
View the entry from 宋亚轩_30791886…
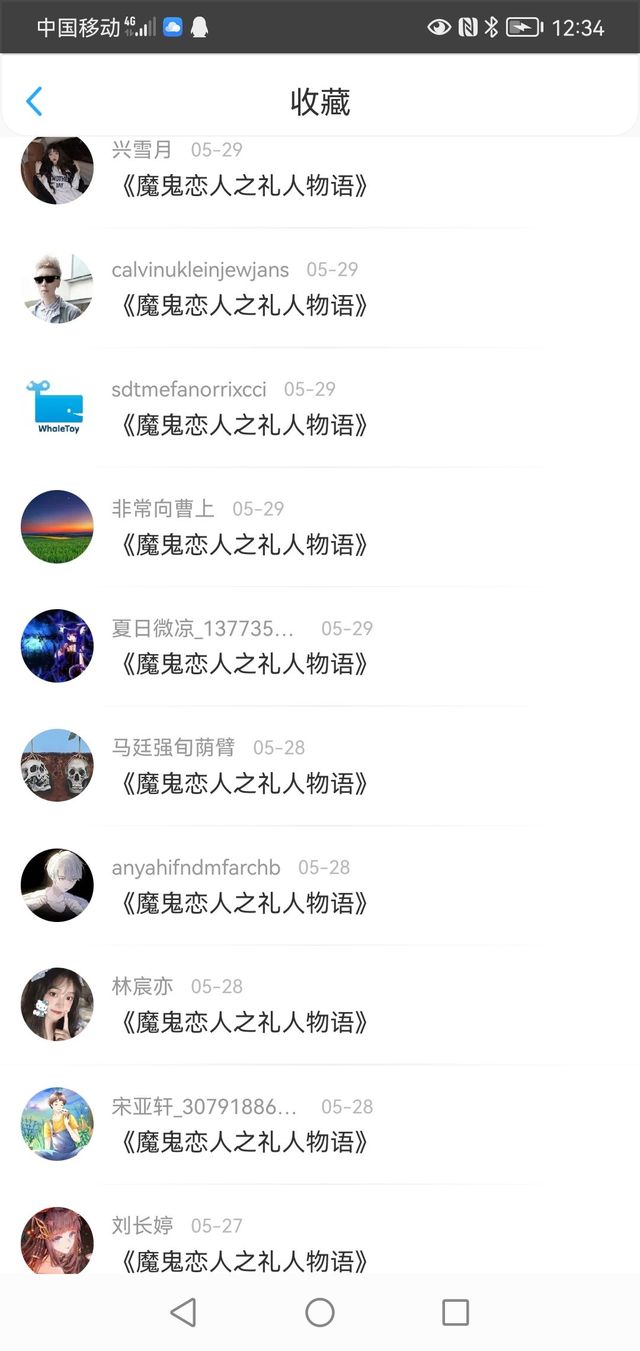[x=243, y=1141]
